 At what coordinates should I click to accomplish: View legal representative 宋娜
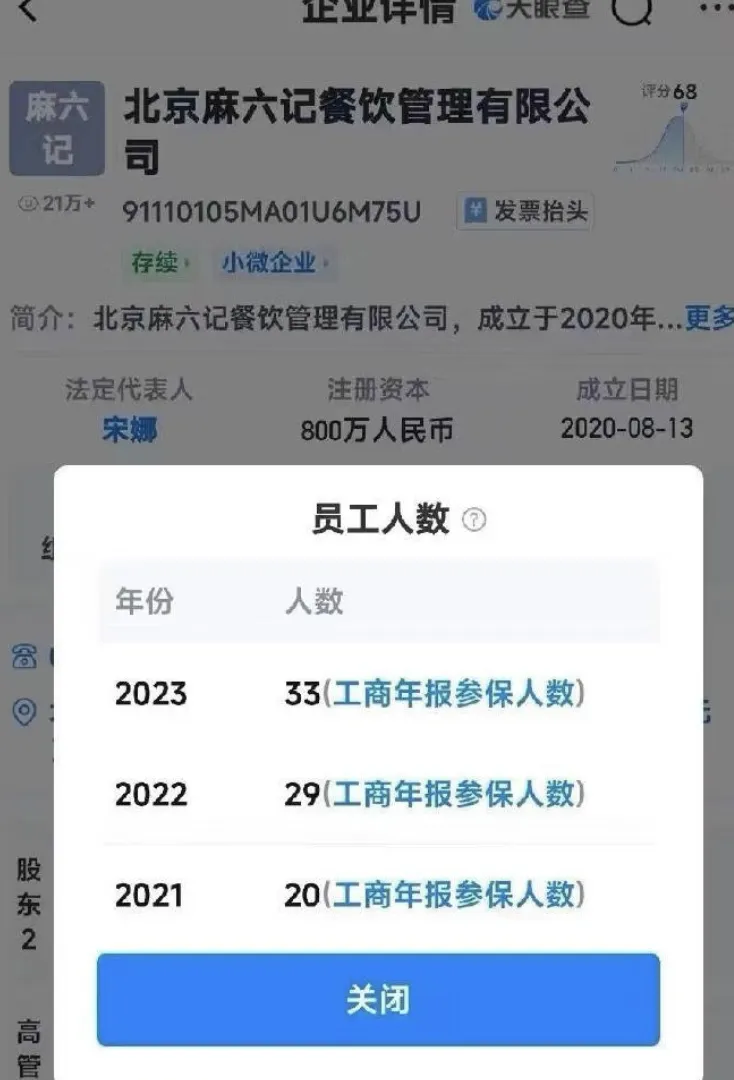click(x=130, y=430)
